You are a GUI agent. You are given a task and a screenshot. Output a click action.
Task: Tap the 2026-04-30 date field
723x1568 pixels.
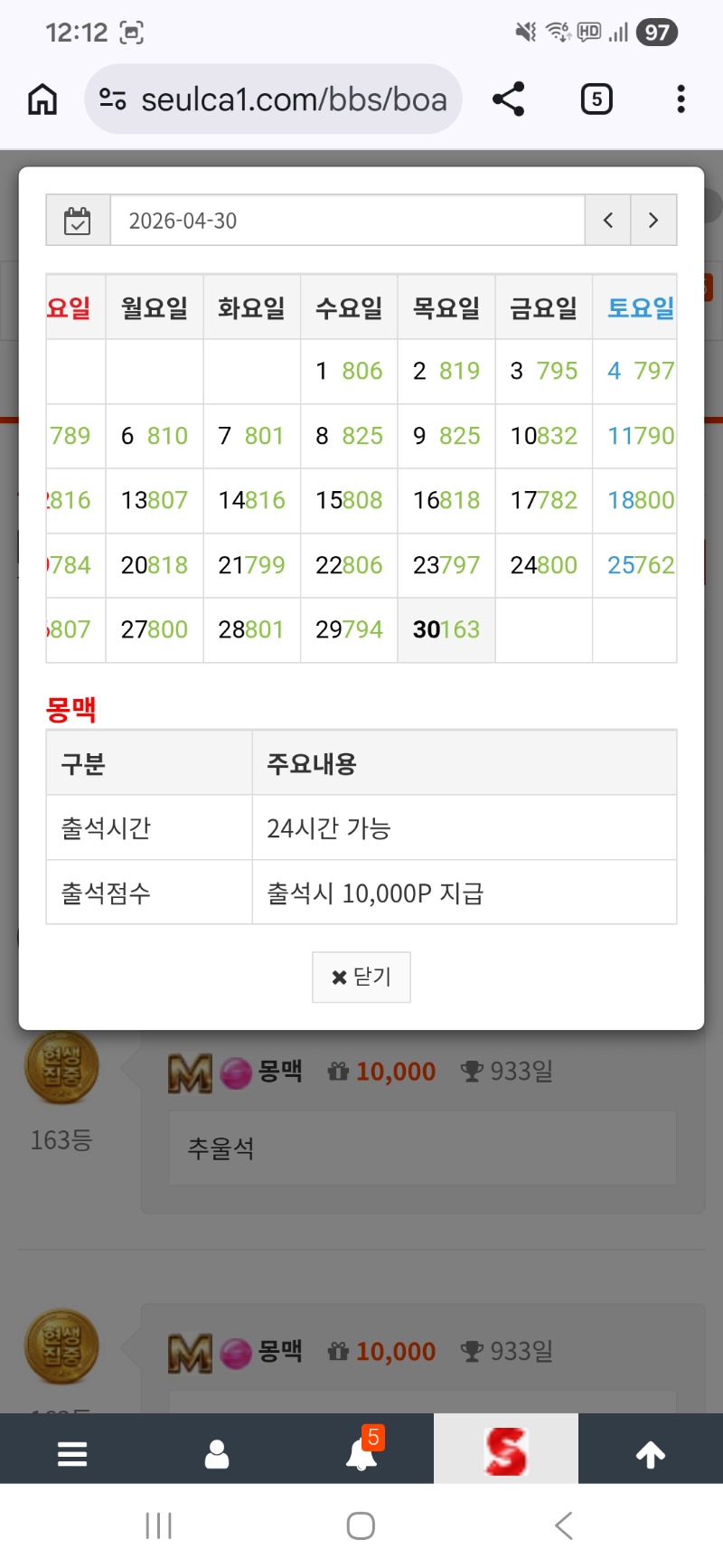[347, 221]
